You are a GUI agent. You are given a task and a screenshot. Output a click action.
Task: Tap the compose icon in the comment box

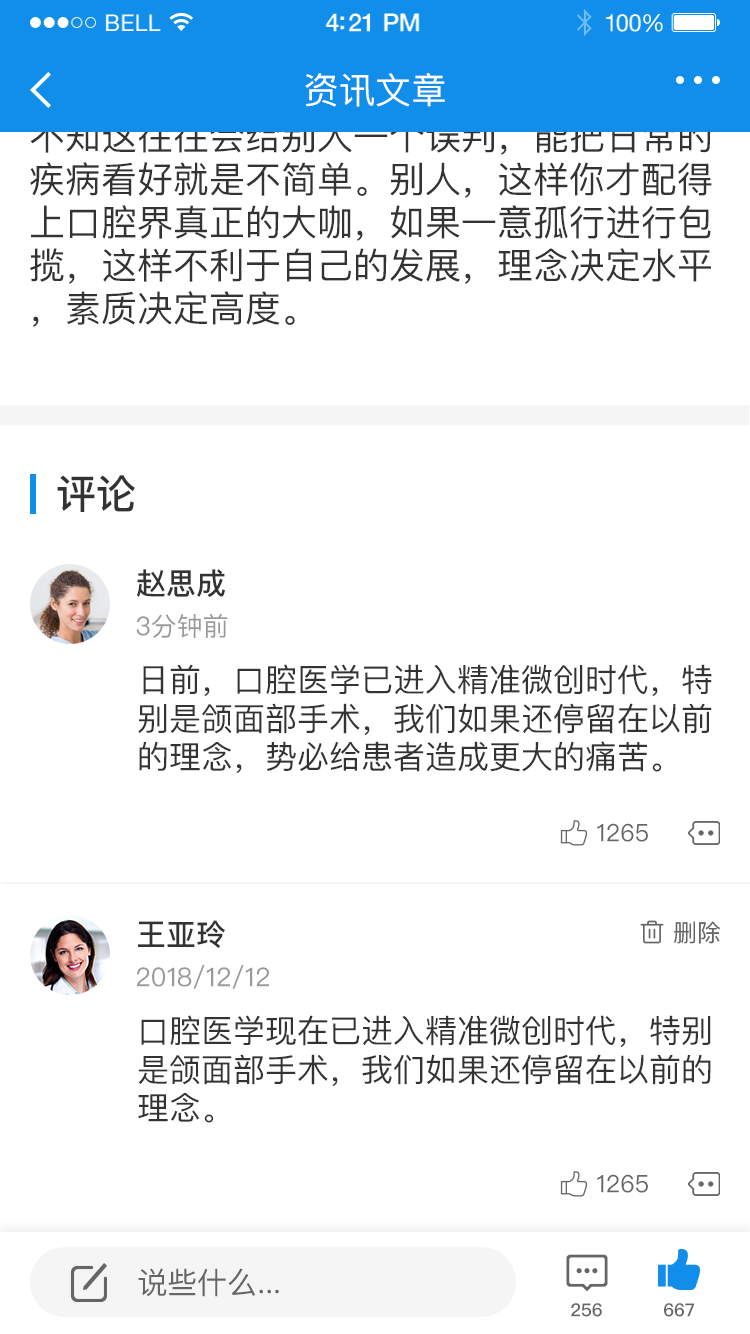(90, 1281)
